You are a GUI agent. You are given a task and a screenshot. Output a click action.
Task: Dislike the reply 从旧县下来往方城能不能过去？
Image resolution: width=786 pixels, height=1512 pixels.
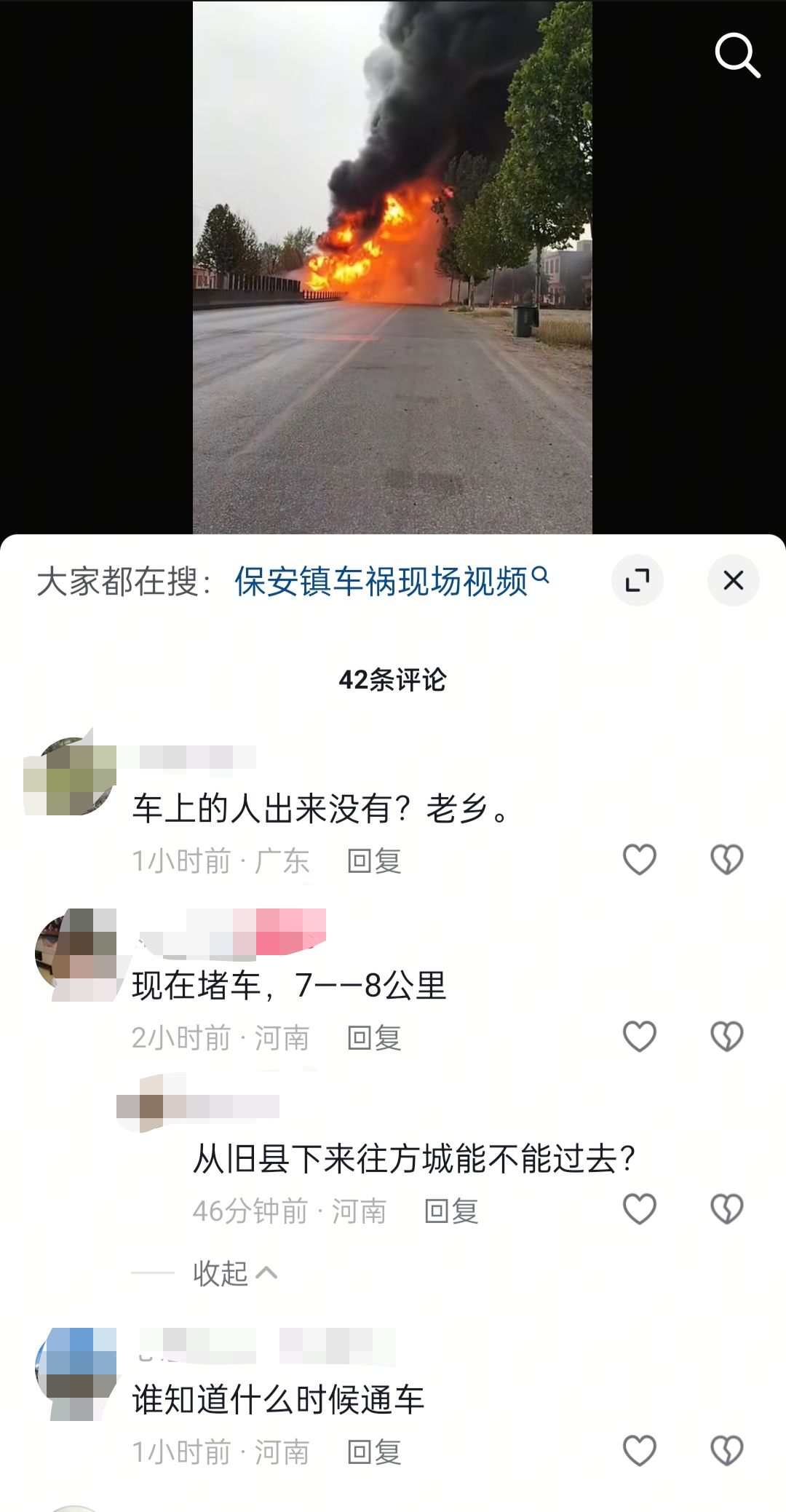click(726, 1209)
